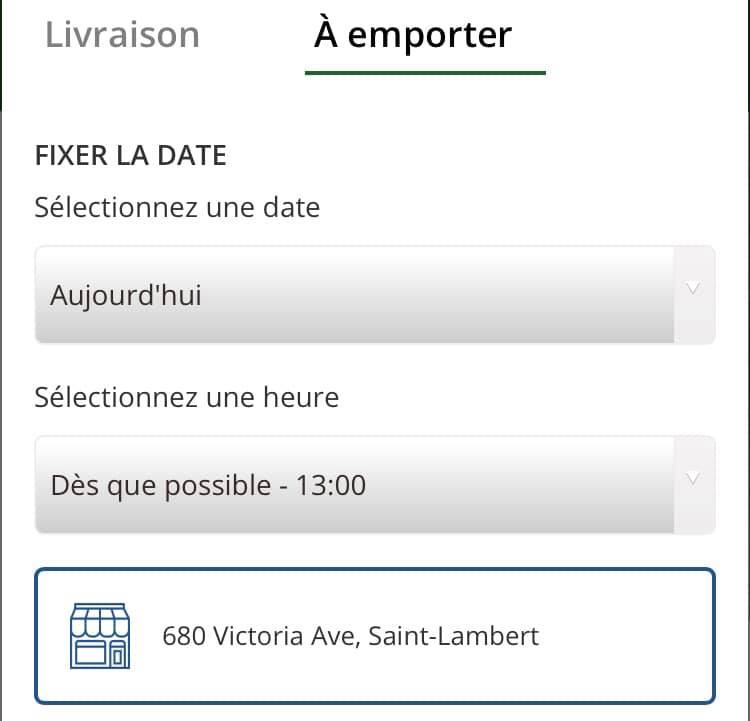Select the À emporter tab
This screenshot has width=750, height=721.
click(413, 35)
